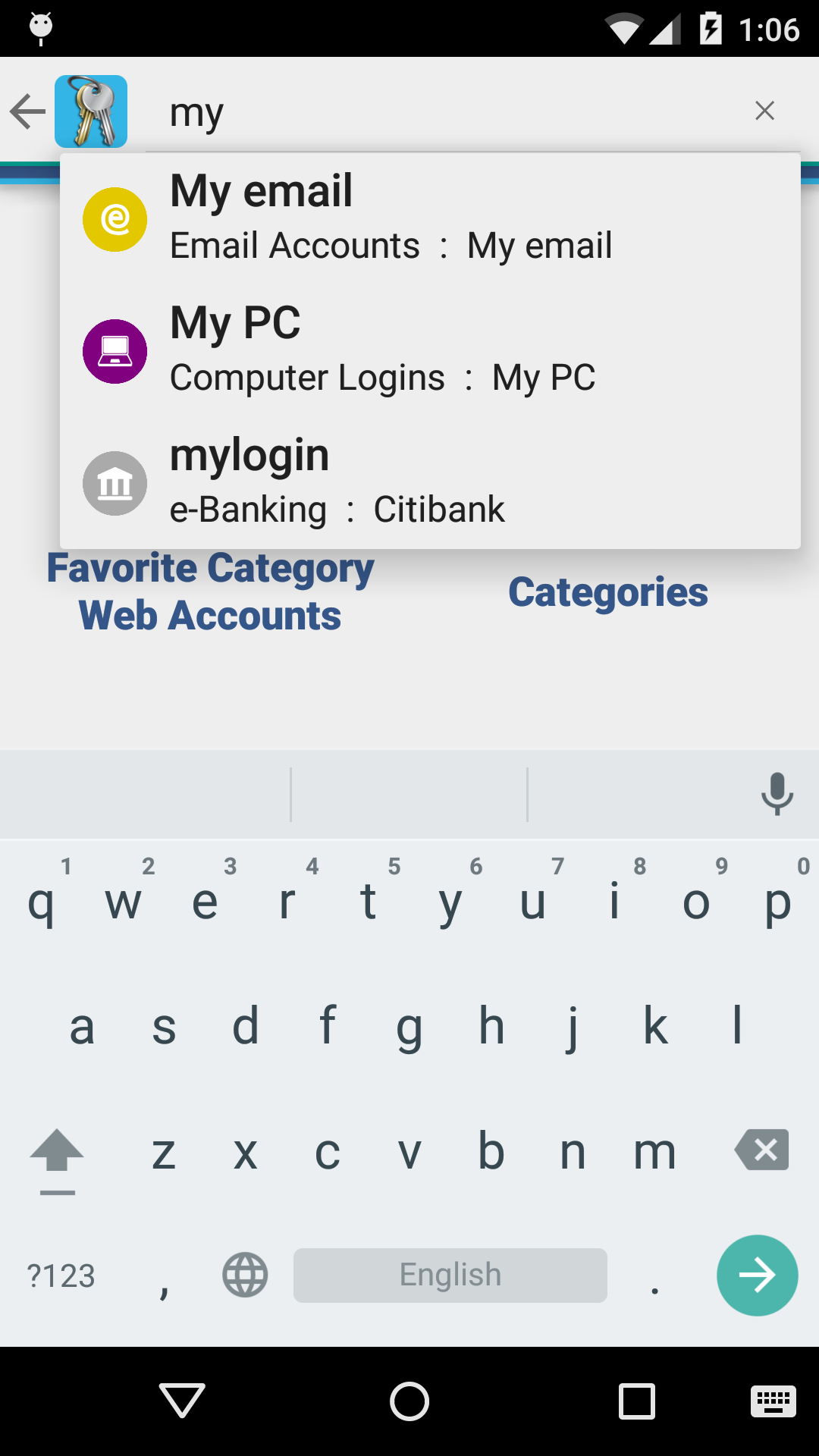Tap the back arrow beside the search field
Viewport: 819px width, 1456px height.
(x=27, y=111)
